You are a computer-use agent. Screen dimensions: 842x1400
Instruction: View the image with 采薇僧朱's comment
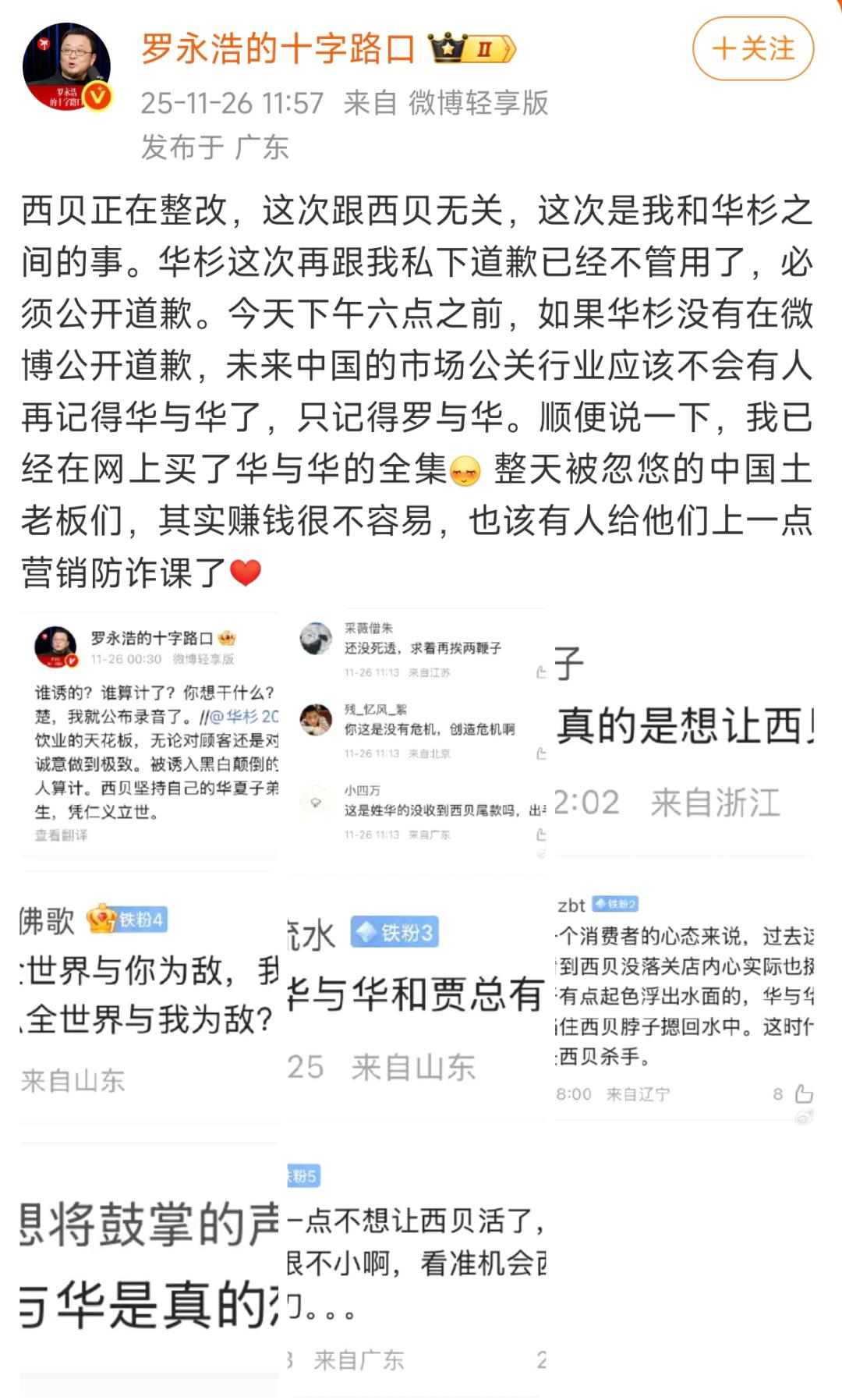(x=417, y=734)
